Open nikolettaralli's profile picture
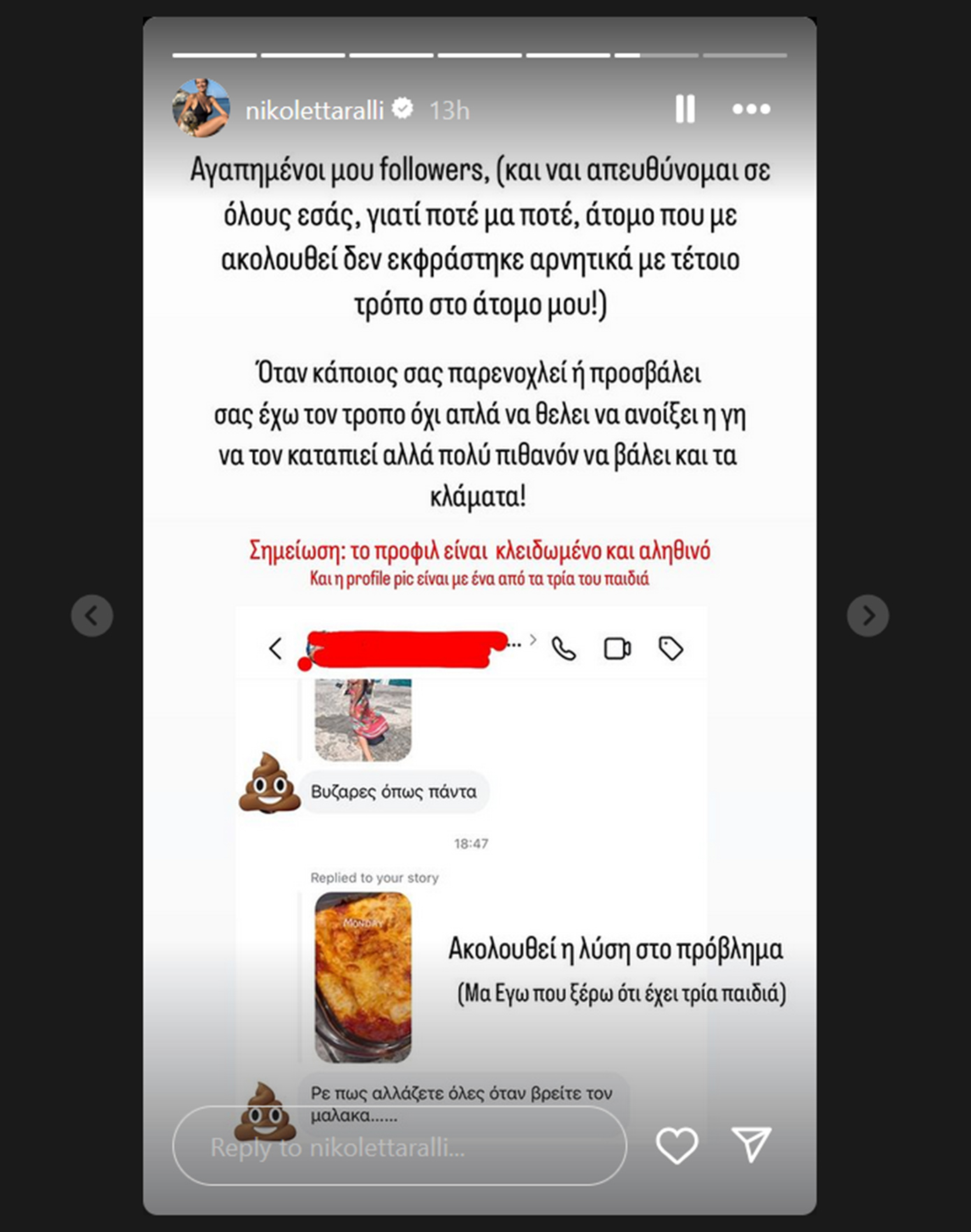Viewport: 971px width, 1232px height. tap(200, 108)
